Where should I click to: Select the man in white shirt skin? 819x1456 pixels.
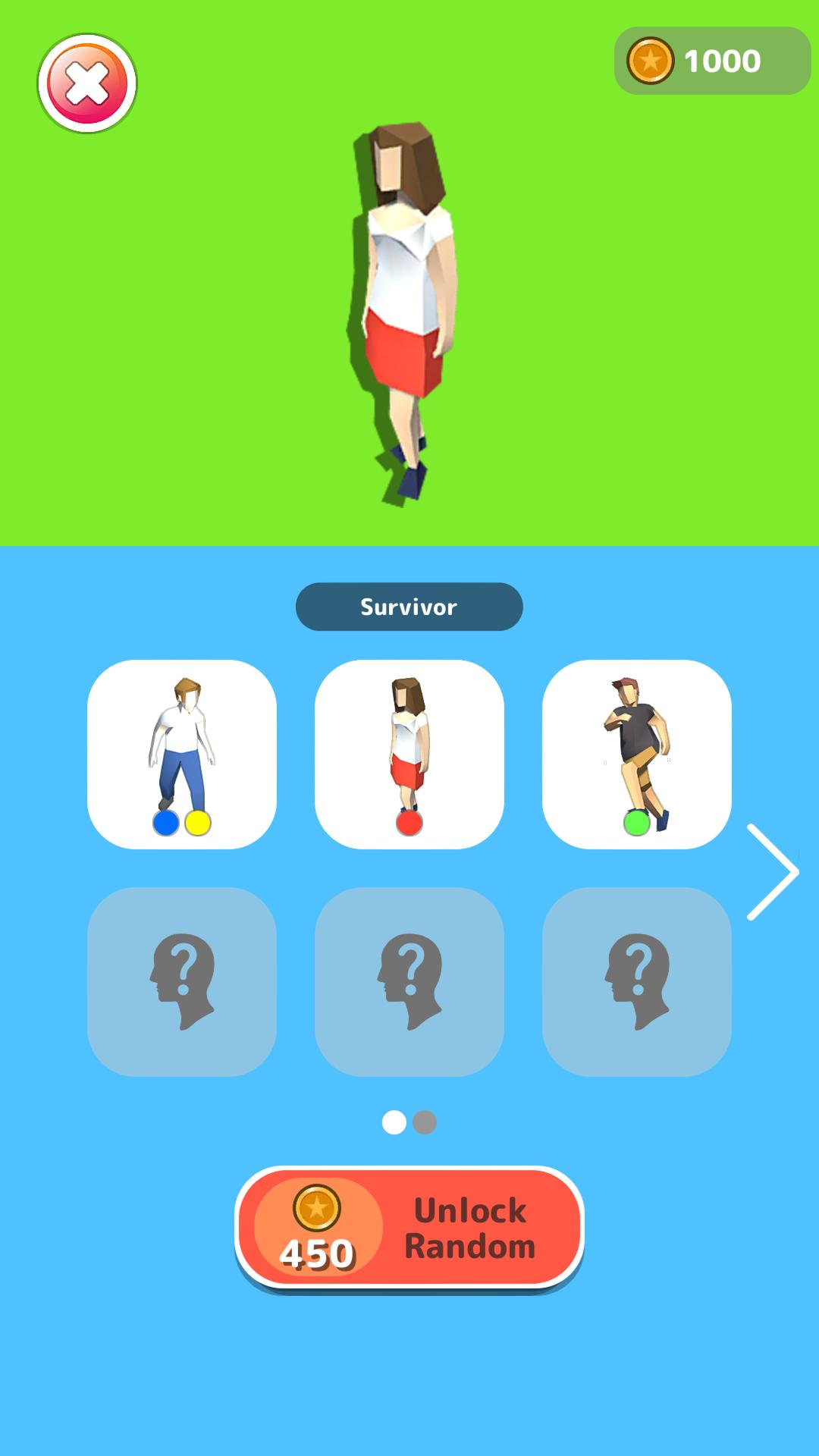click(x=182, y=754)
